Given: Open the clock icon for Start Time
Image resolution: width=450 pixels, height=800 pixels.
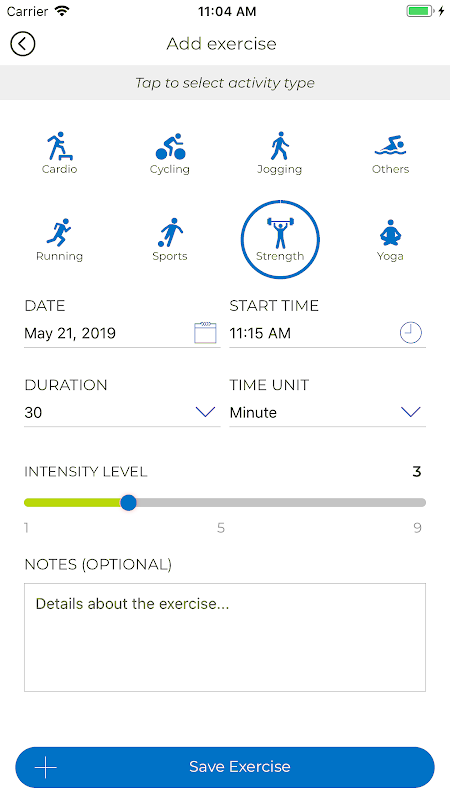Looking at the screenshot, I should pos(411,333).
